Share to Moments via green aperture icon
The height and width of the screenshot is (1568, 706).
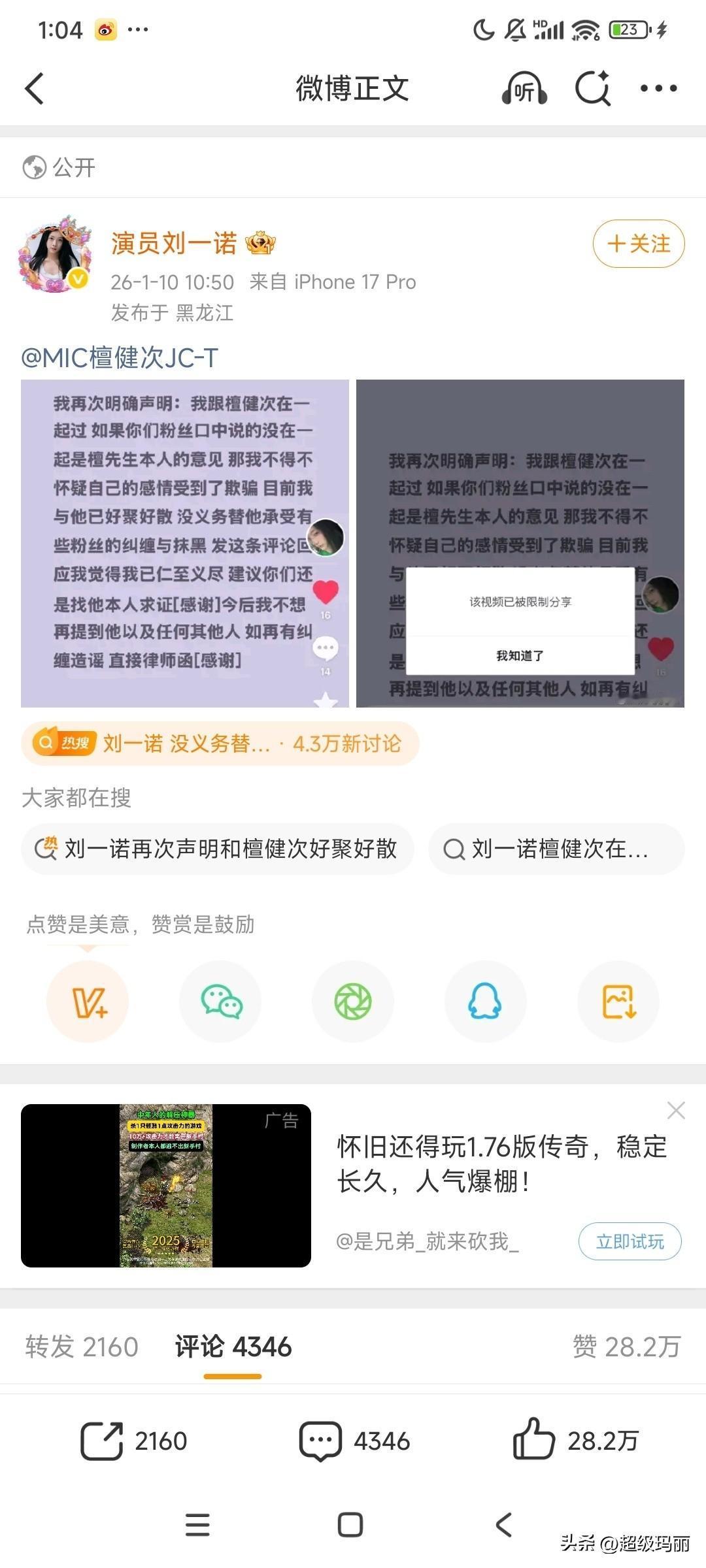tap(353, 1002)
